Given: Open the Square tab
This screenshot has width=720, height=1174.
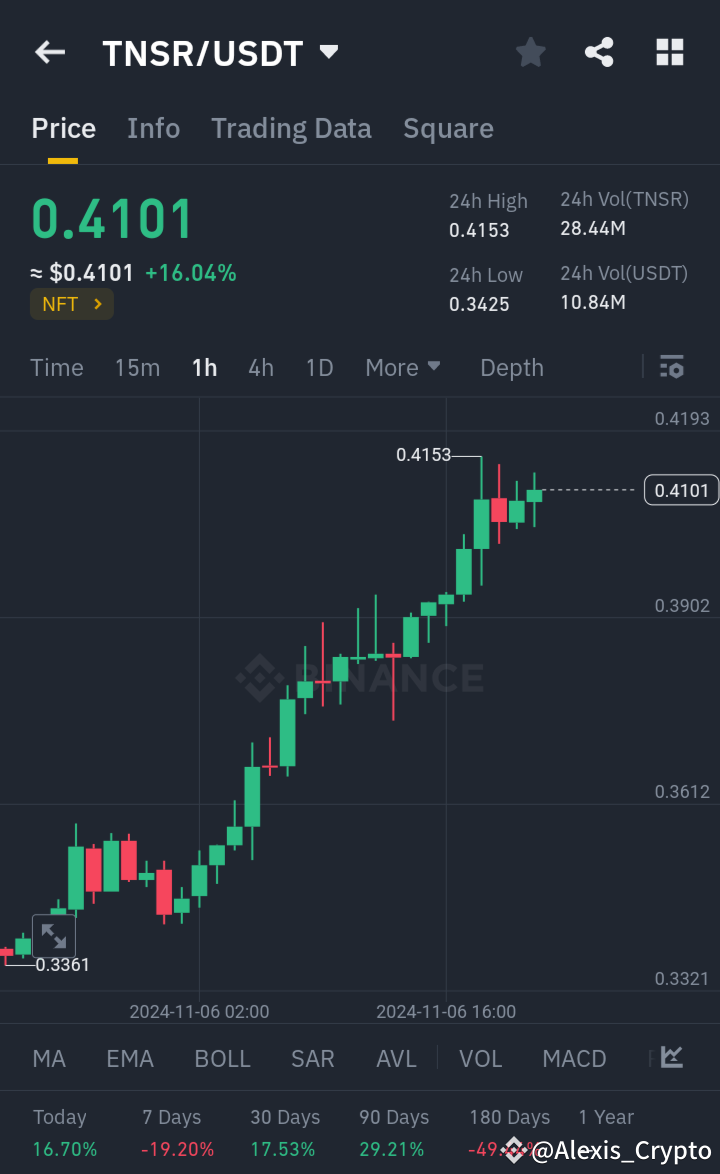Looking at the screenshot, I should click(x=448, y=128).
